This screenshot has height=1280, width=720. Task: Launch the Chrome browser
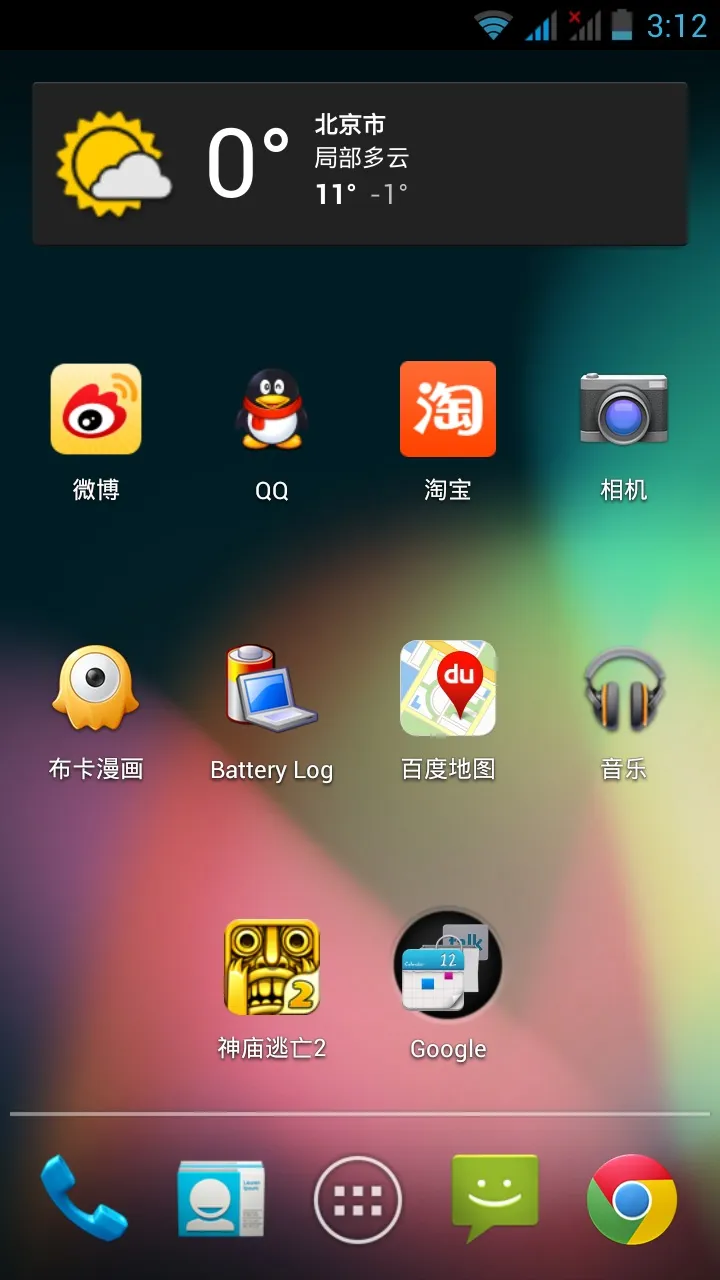[631, 1199]
